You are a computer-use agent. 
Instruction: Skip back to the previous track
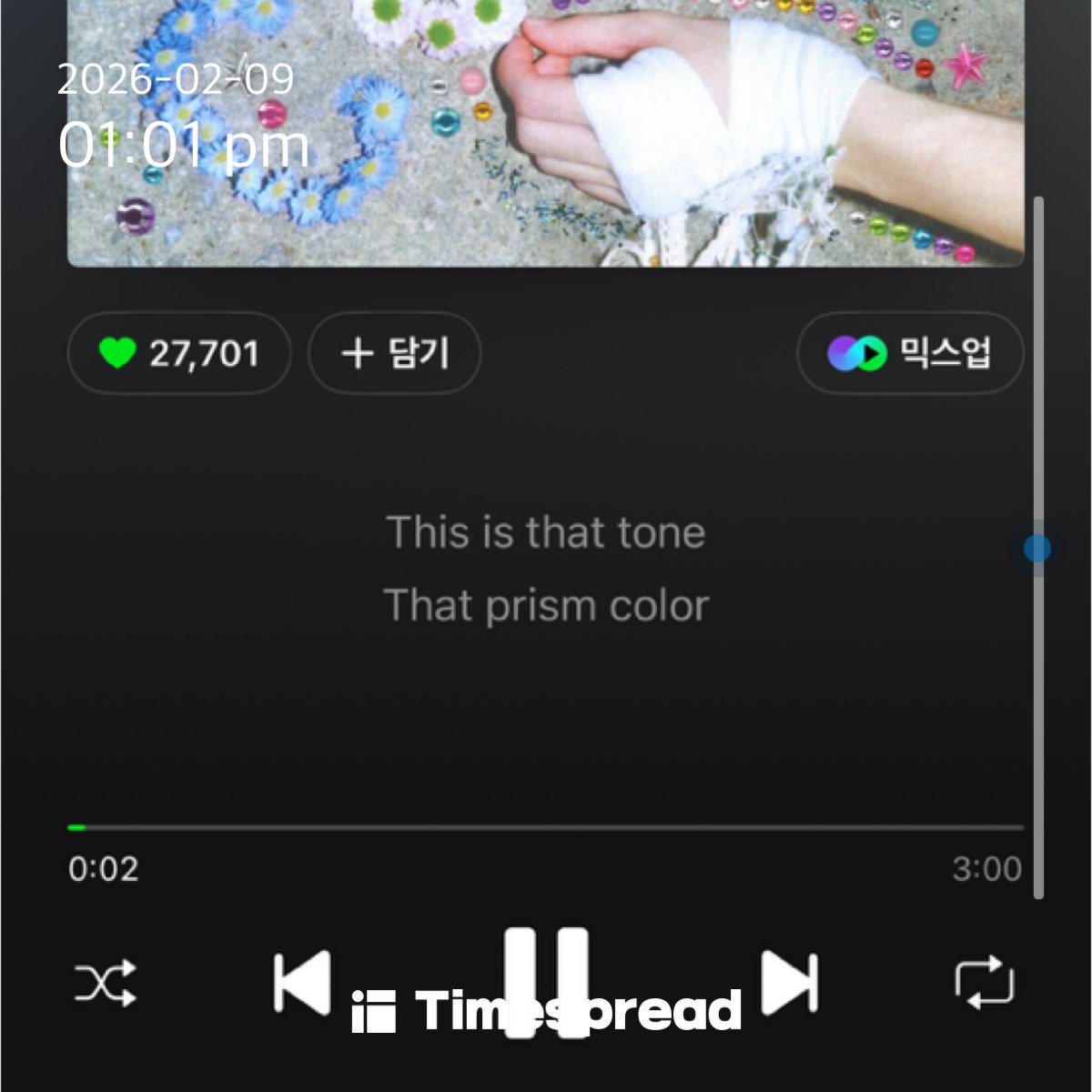tap(302, 982)
